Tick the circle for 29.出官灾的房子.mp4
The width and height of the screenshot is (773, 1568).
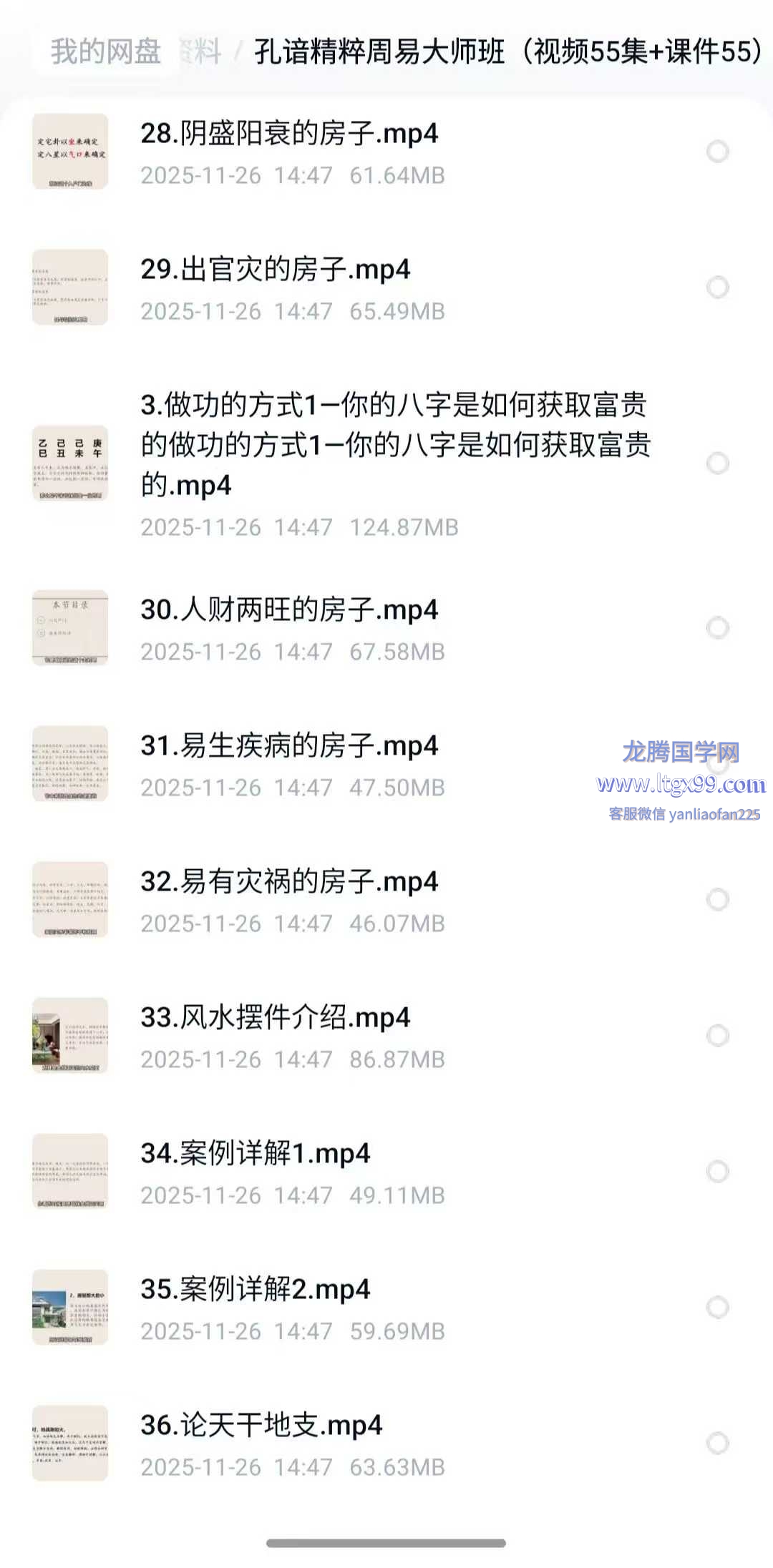click(x=717, y=288)
